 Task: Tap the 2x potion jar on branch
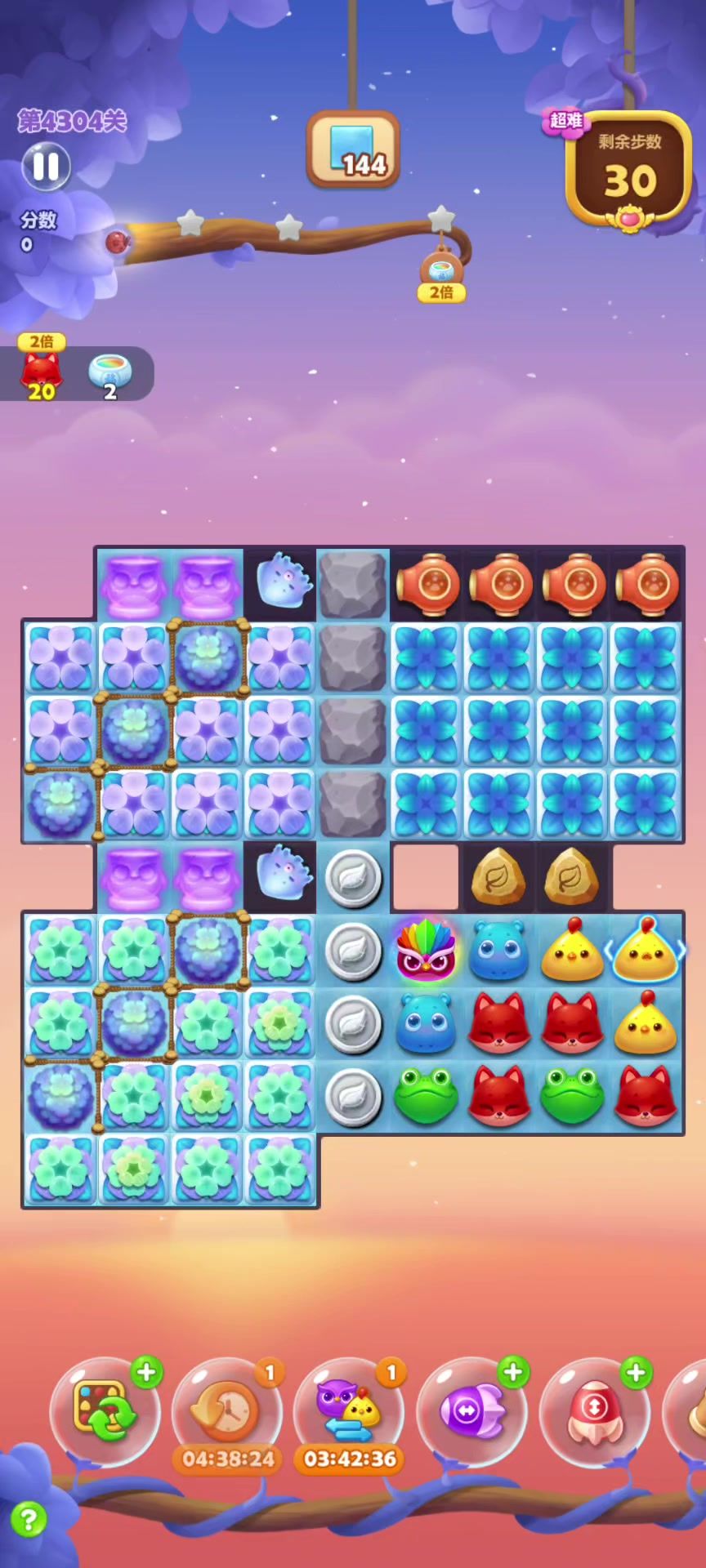point(441,271)
